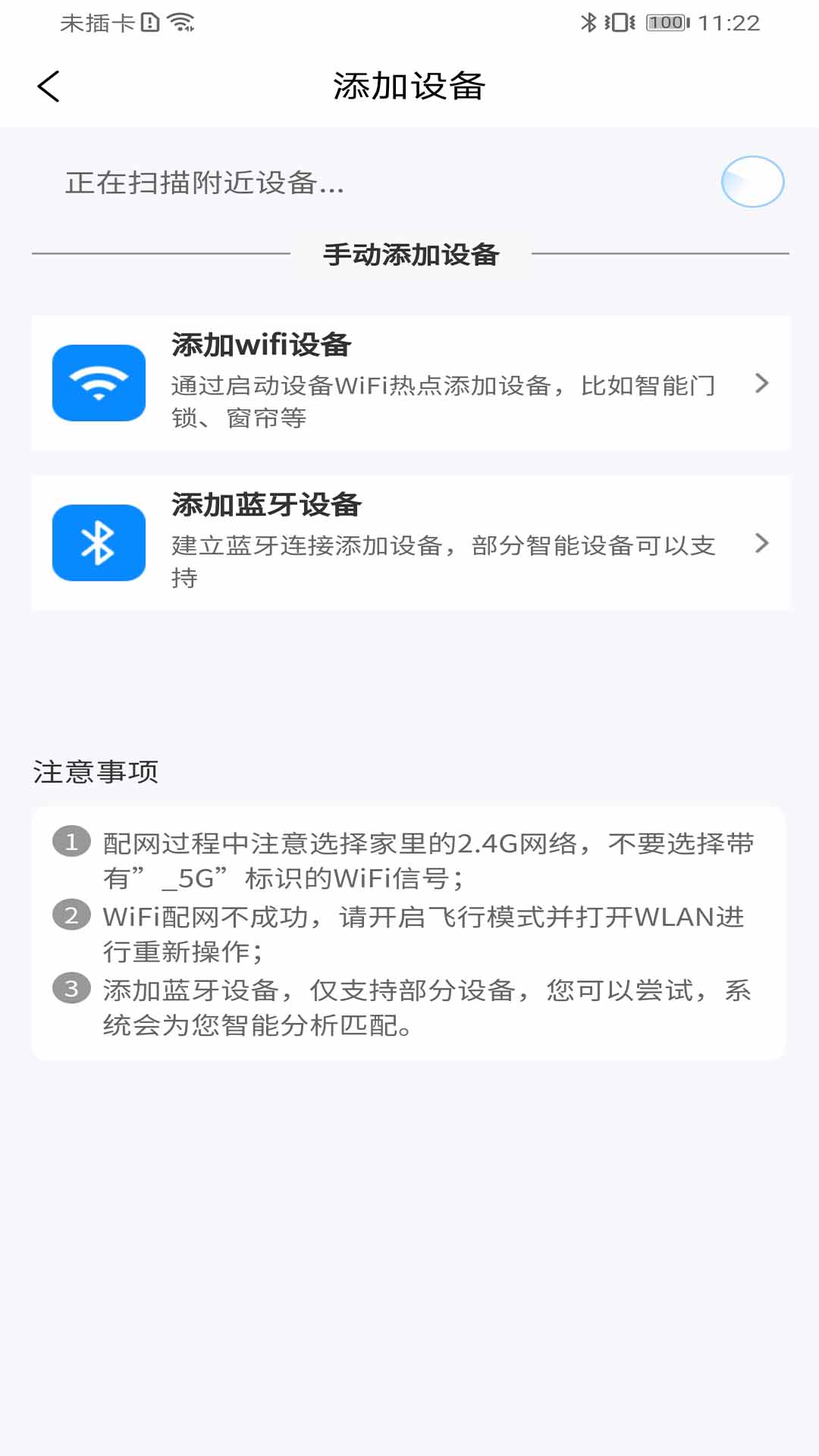Viewport: 819px width, 1456px height.
Task: Click the SIM card status icon
Action: tap(149, 23)
